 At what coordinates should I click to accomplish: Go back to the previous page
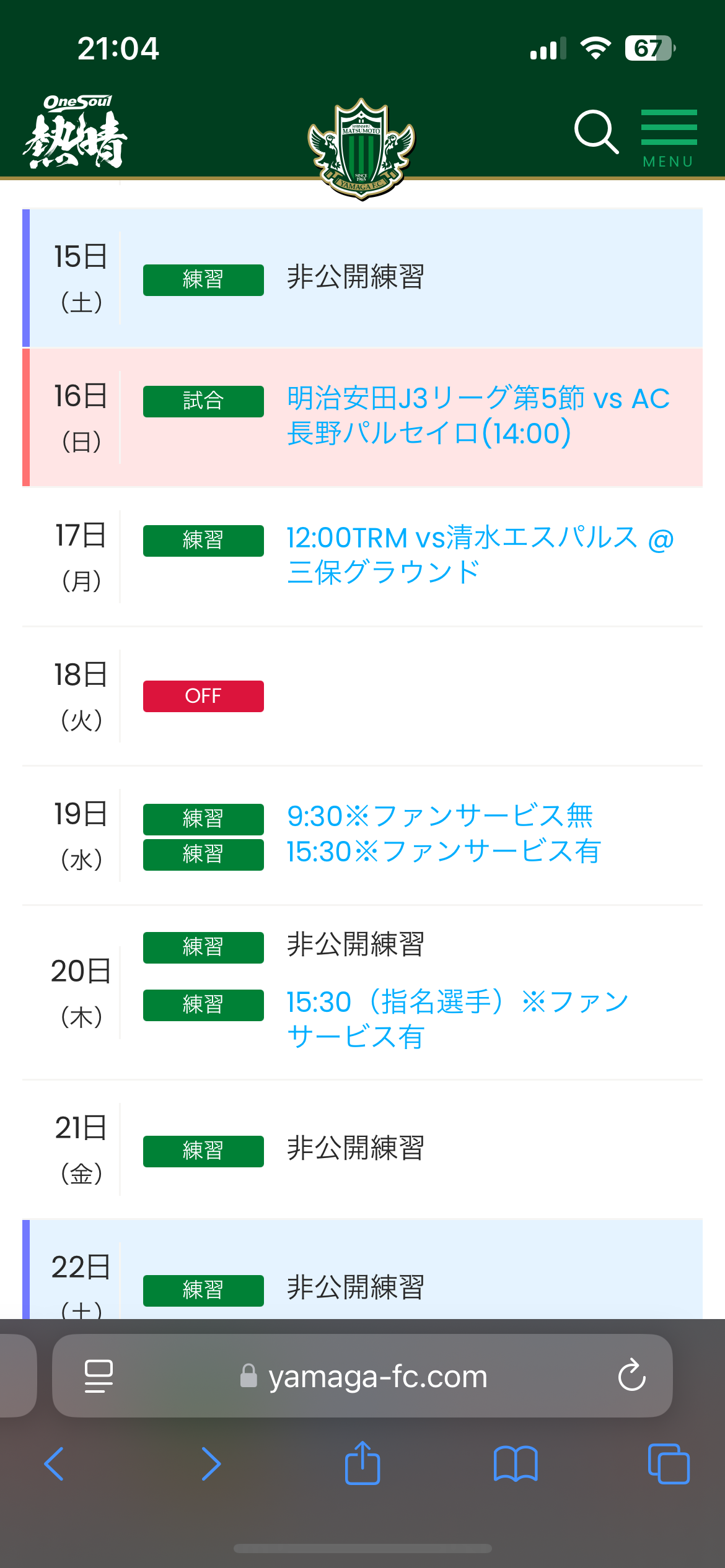click(x=54, y=1464)
